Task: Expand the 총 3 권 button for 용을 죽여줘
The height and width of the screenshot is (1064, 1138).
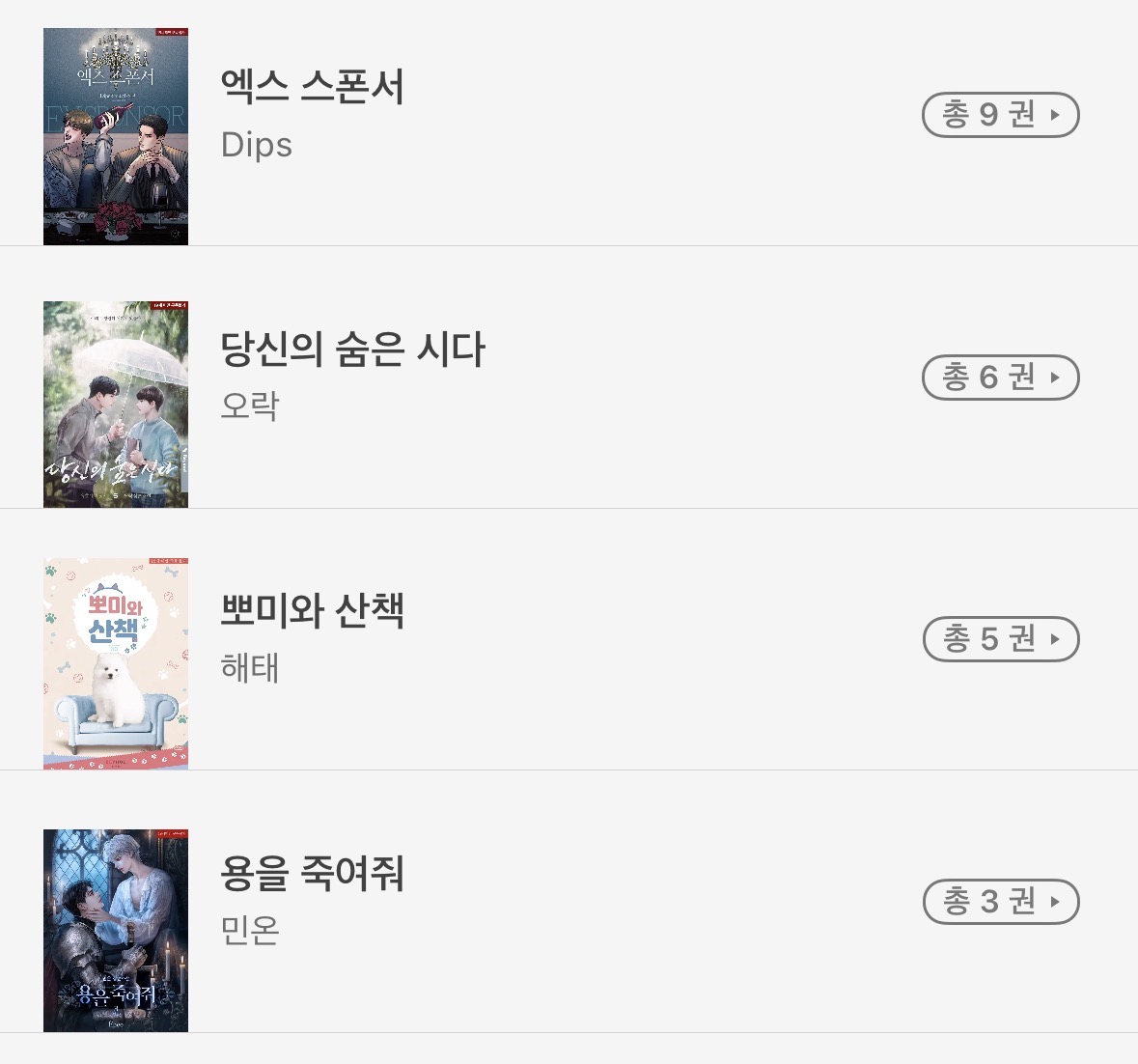Action: [1000, 902]
